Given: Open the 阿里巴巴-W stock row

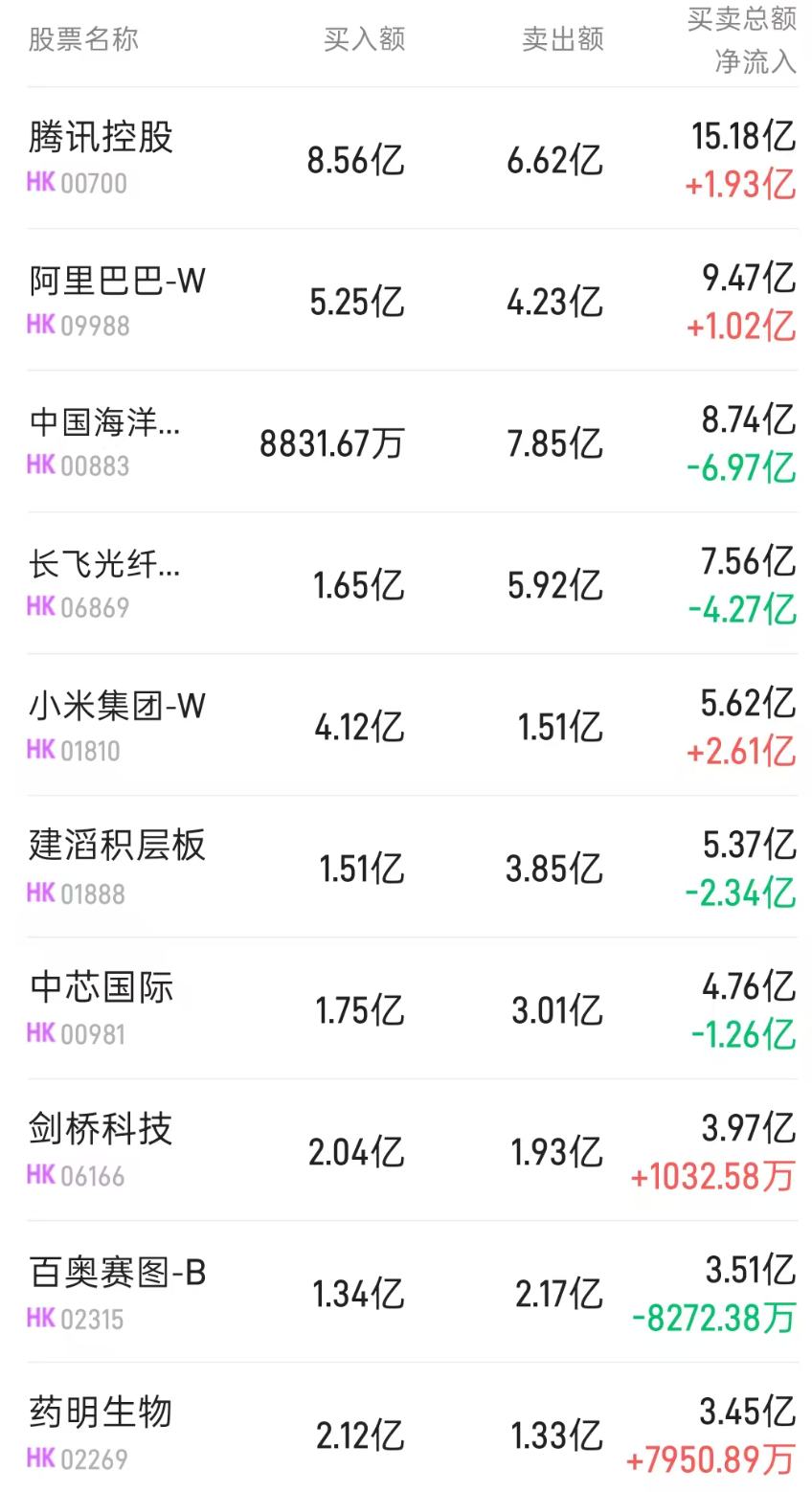Looking at the screenshot, I should (412, 300).
